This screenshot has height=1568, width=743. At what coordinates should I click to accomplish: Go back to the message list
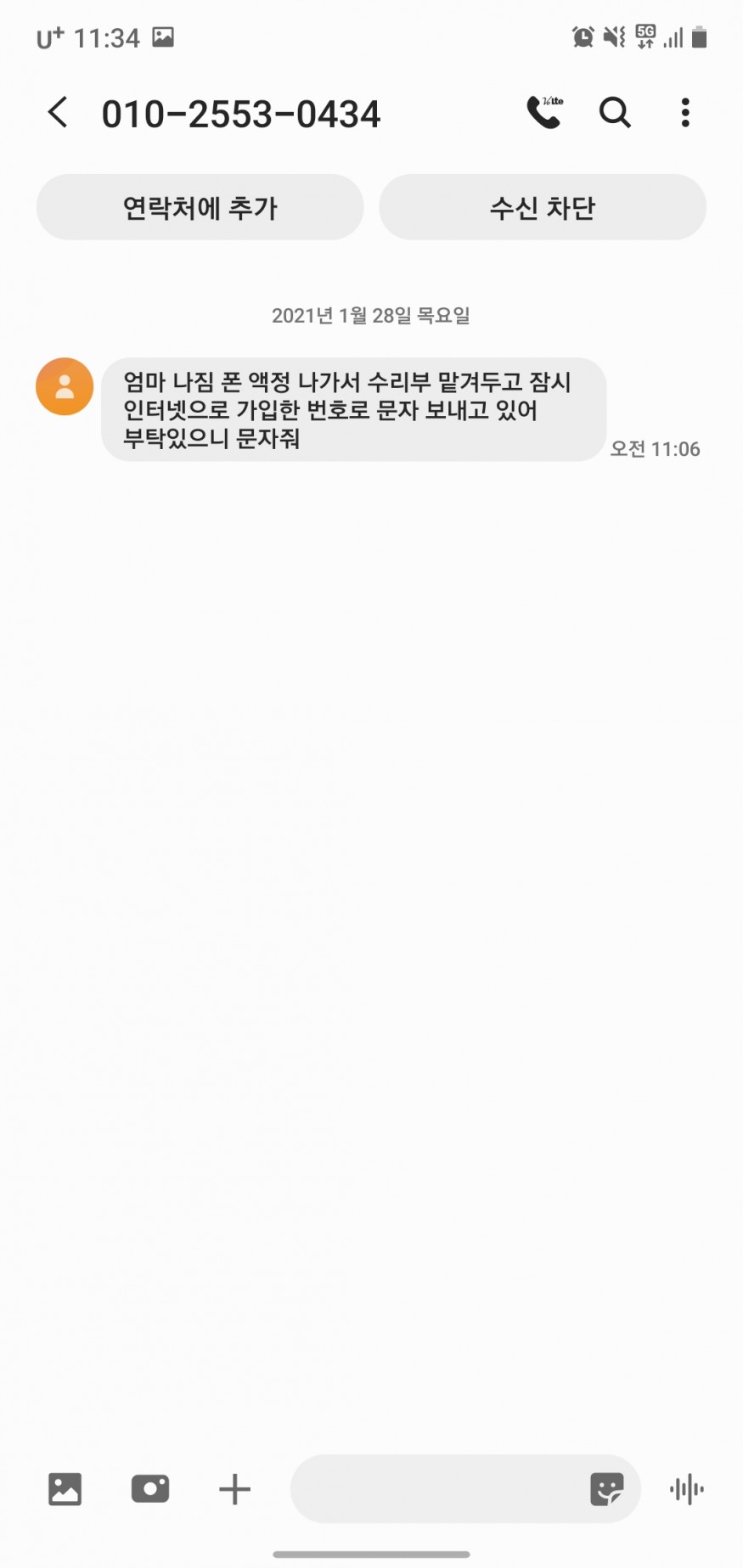(x=58, y=112)
